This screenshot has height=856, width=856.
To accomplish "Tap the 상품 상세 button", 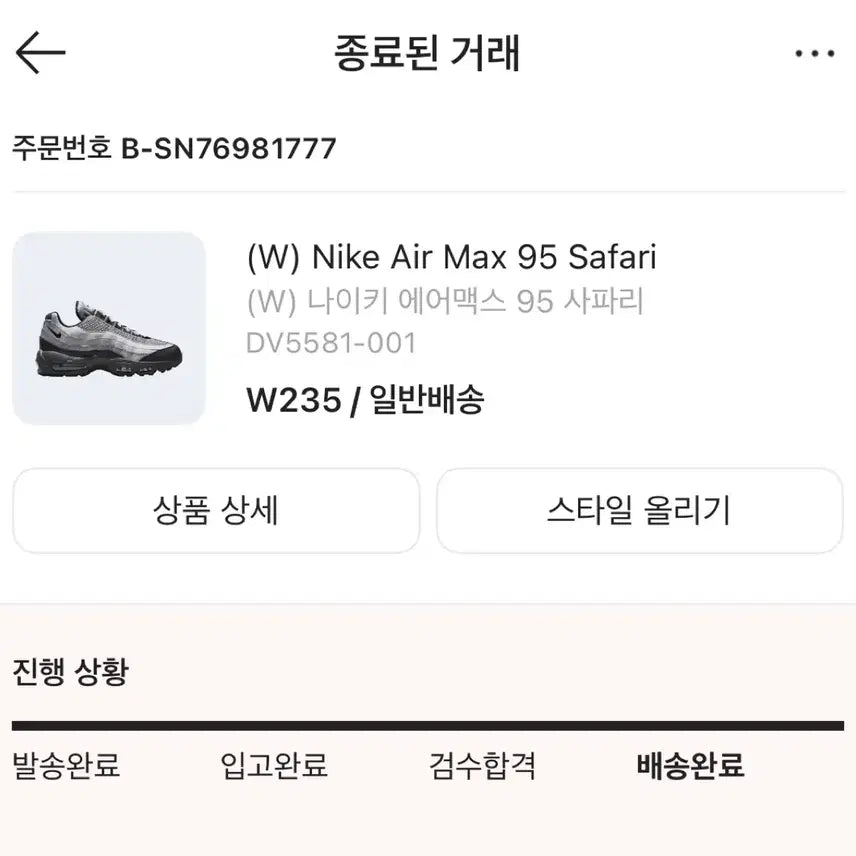I will 216,511.
